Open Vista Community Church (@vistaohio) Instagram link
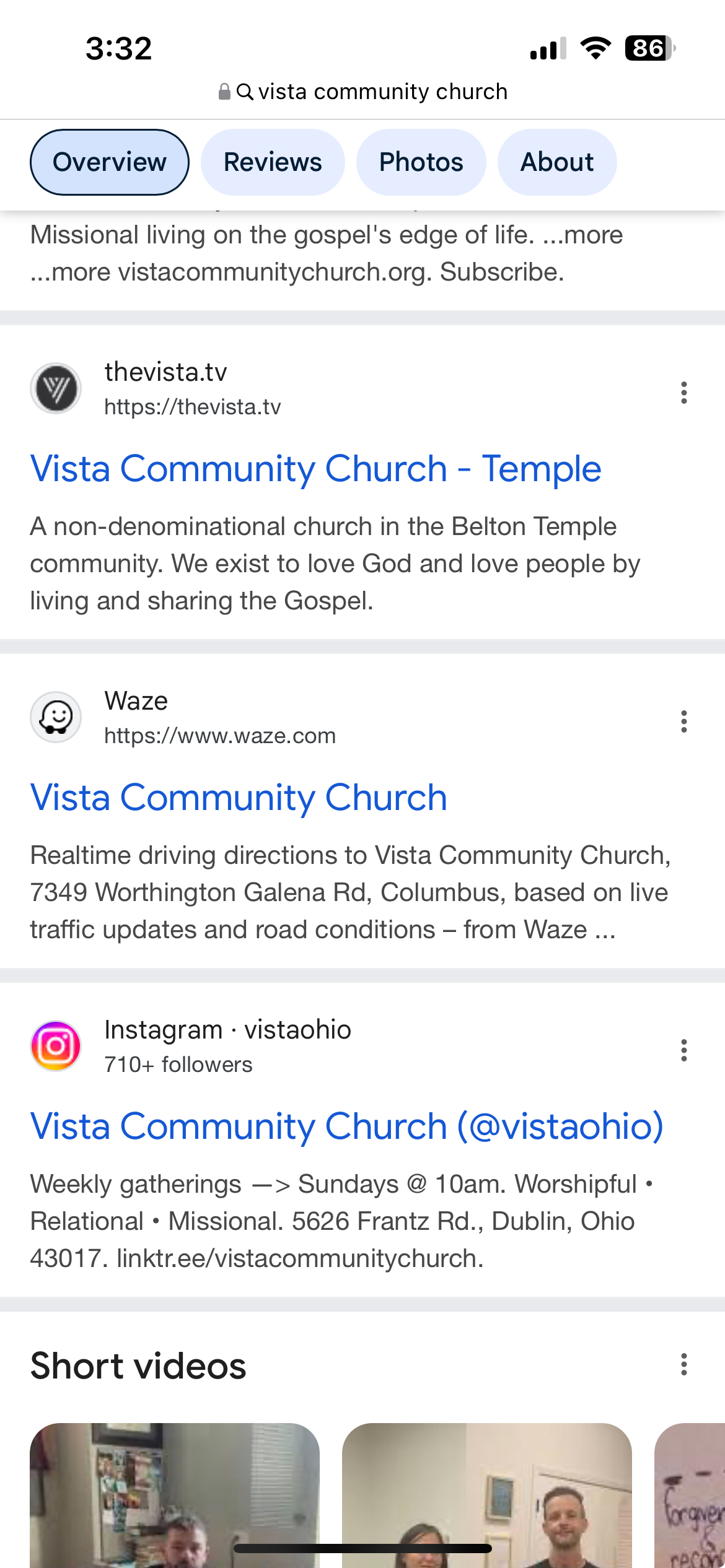Viewport: 725px width, 1568px height. tap(346, 1126)
